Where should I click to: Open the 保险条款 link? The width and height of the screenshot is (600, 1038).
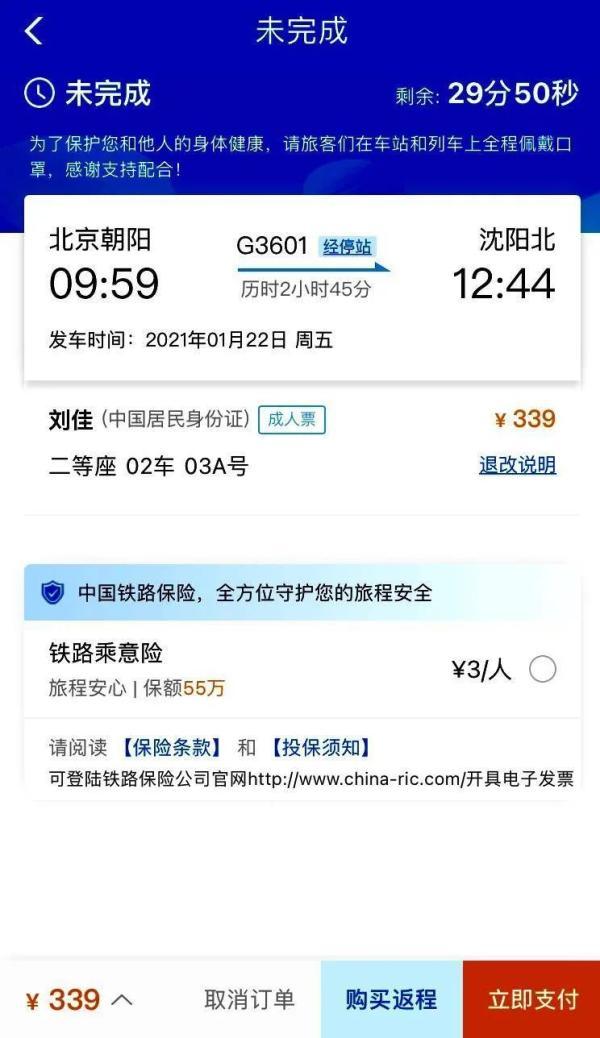click(171, 747)
